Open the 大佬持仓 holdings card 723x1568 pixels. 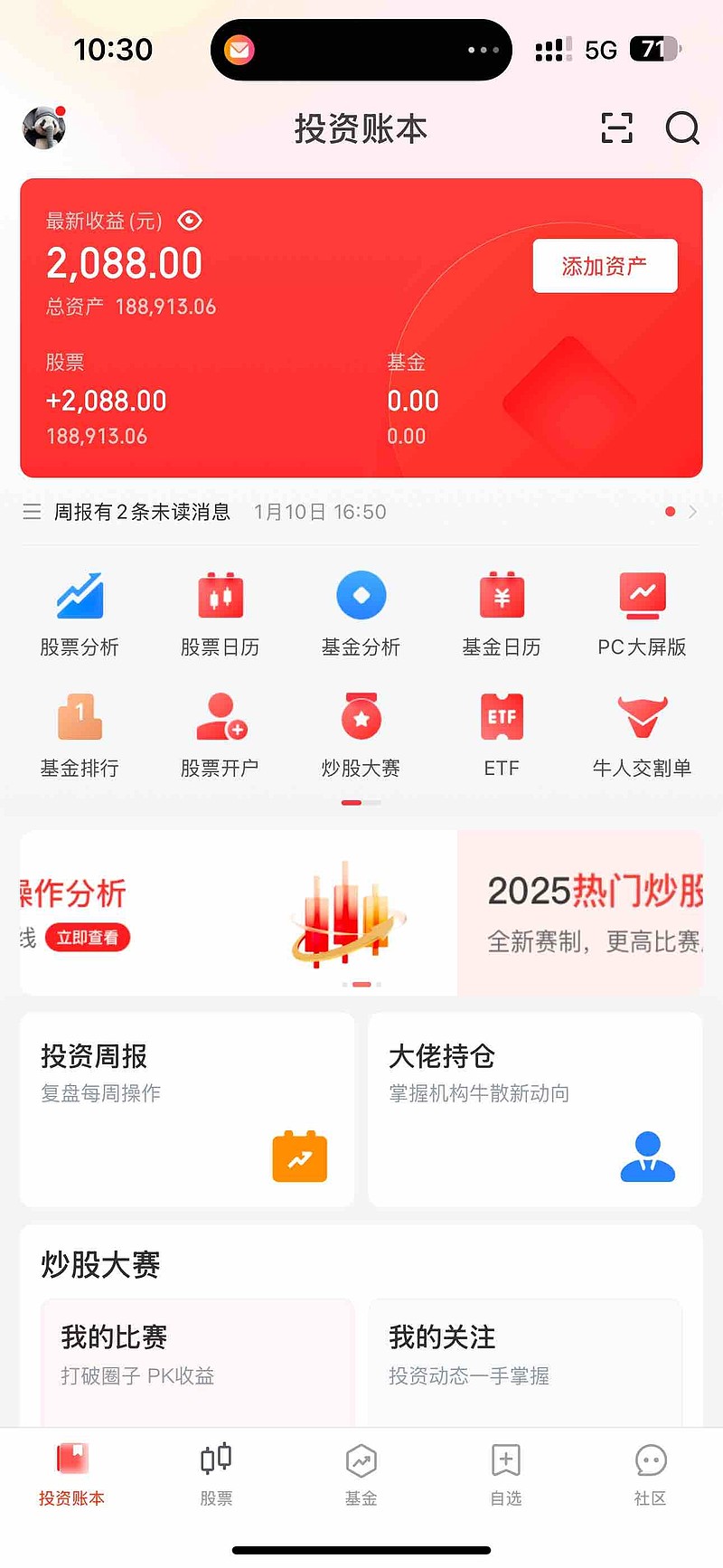(534, 1110)
